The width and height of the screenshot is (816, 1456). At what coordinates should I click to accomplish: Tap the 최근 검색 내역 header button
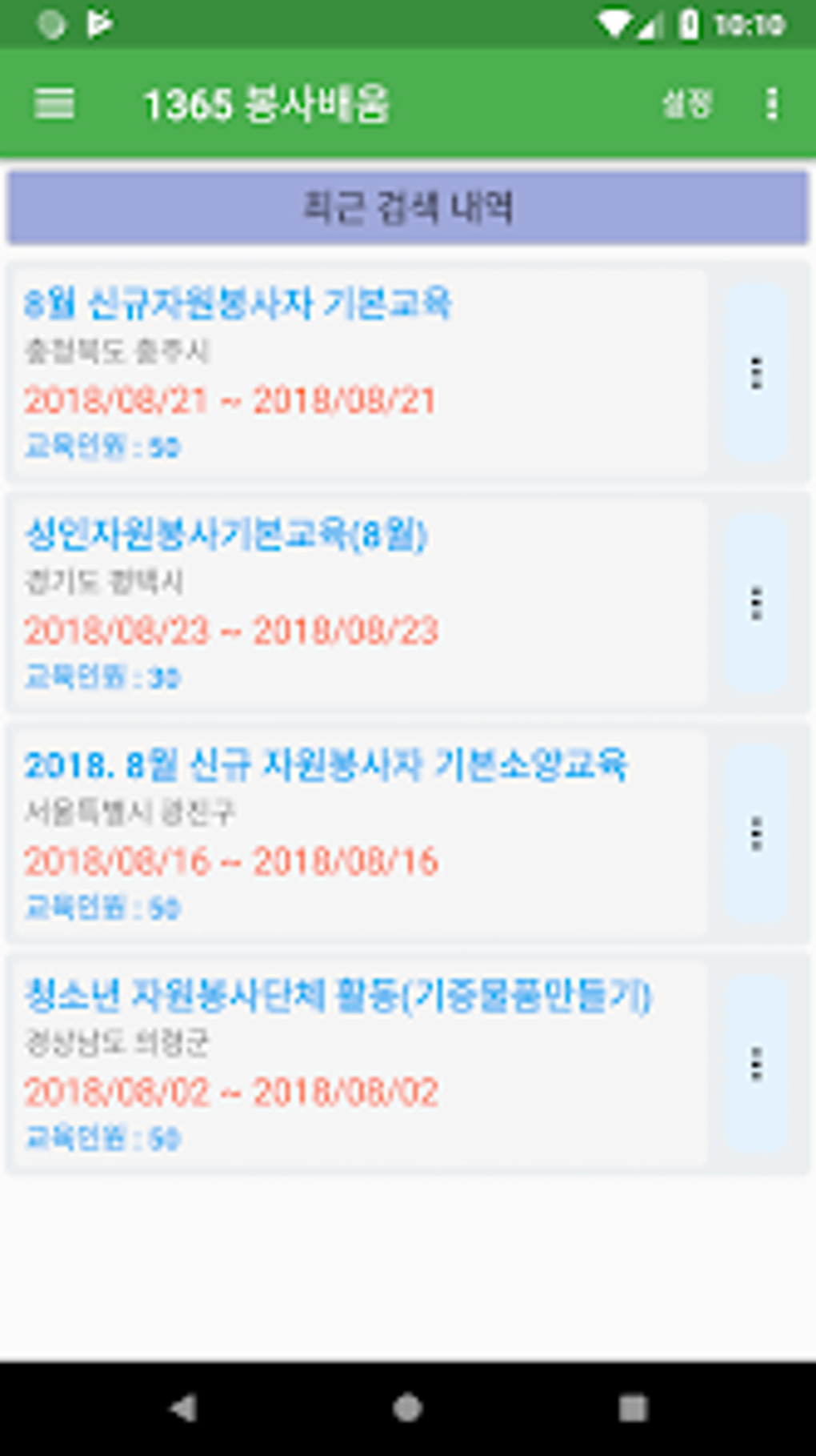408,207
